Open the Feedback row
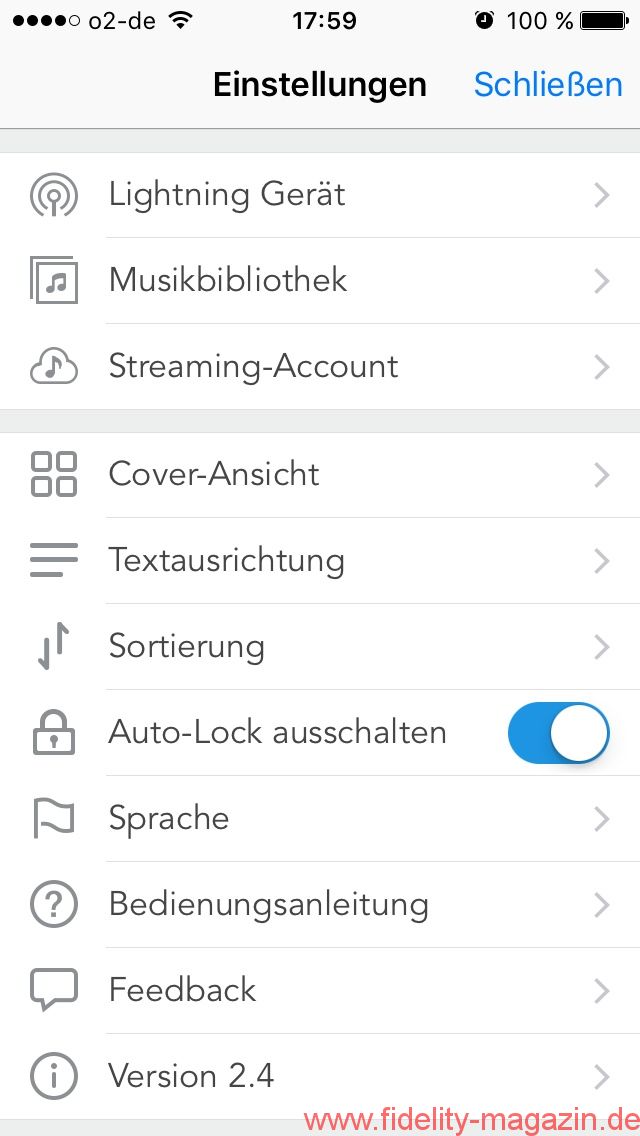Image resolution: width=640 pixels, height=1136 pixels. [x=320, y=990]
